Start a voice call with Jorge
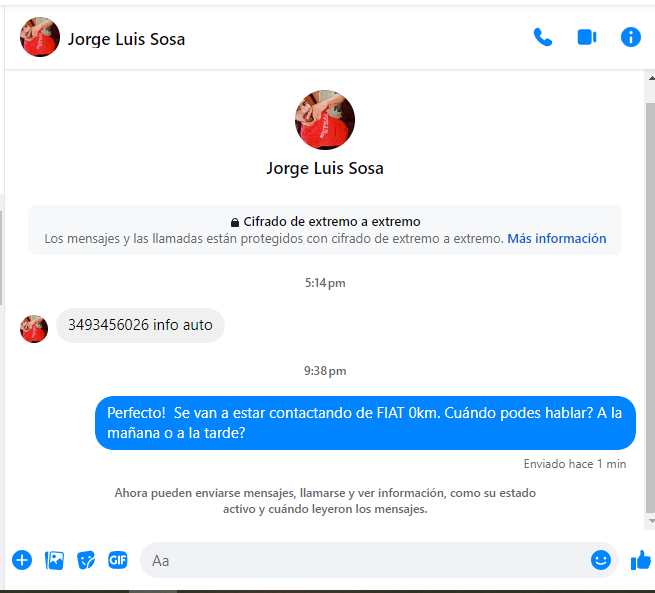Viewport: 655px width, 593px height. click(x=543, y=38)
